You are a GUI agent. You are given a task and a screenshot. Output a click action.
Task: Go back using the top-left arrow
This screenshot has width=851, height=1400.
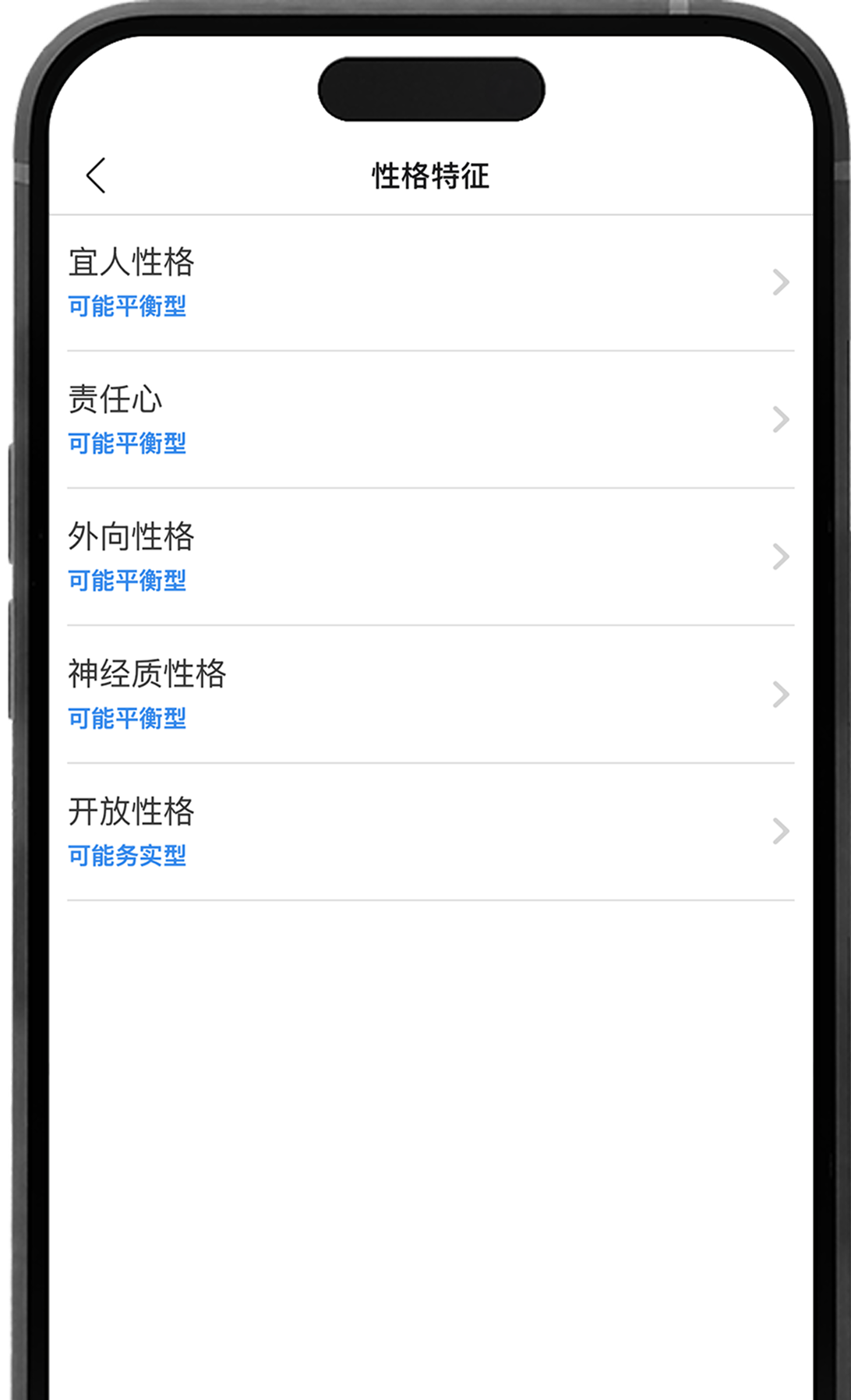(96, 175)
